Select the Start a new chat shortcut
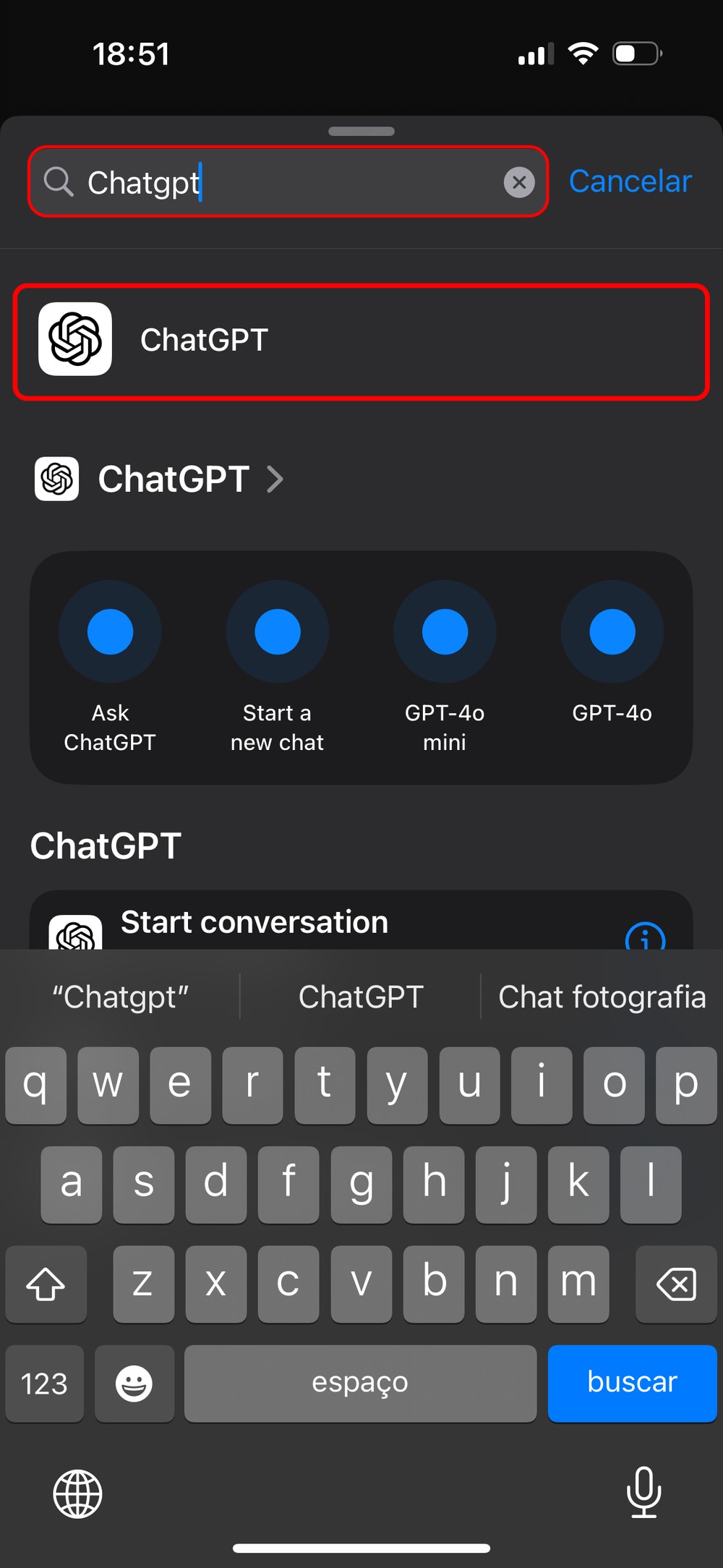 [277, 632]
